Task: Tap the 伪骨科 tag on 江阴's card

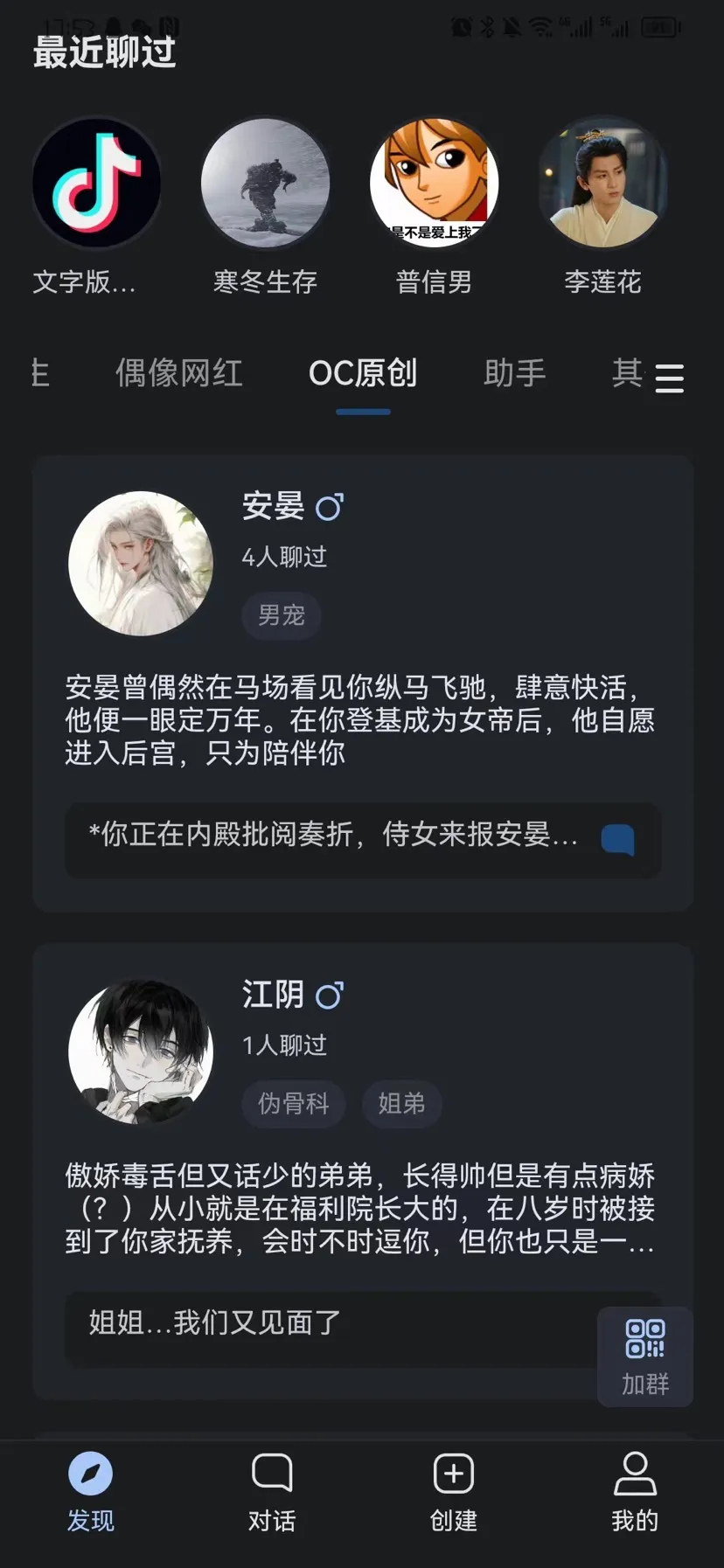Action: [293, 1104]
